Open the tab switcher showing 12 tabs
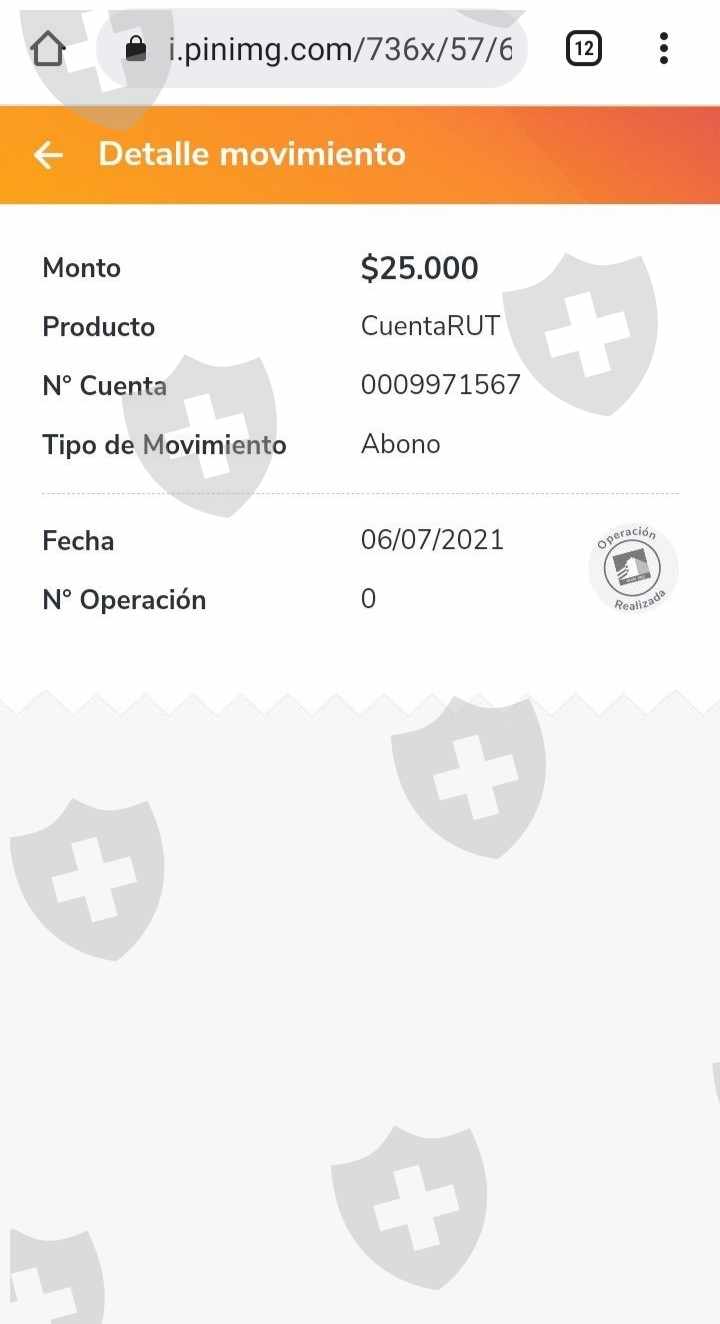 [x=584, y=48]
